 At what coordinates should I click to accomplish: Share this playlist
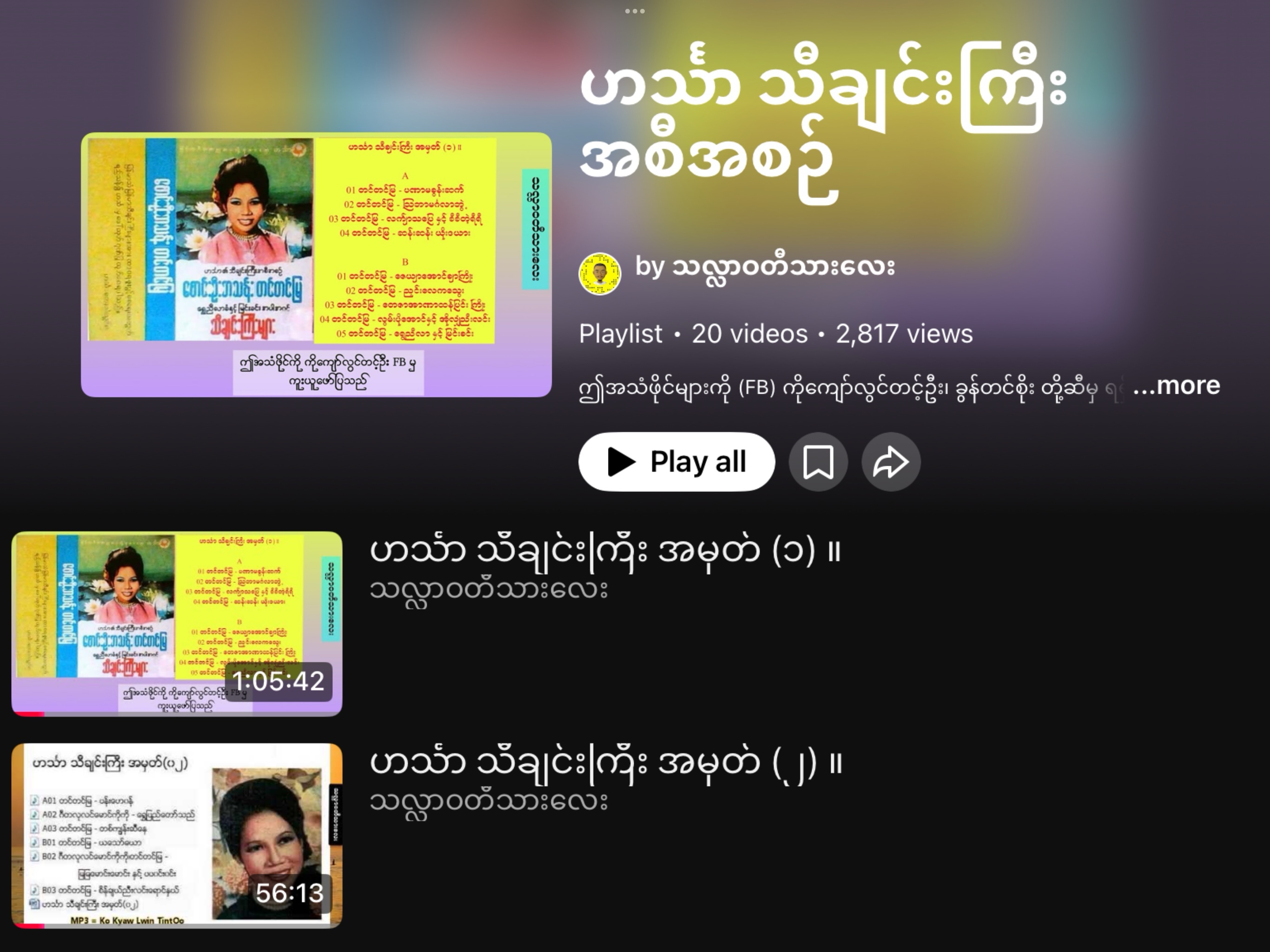[891, 462]
